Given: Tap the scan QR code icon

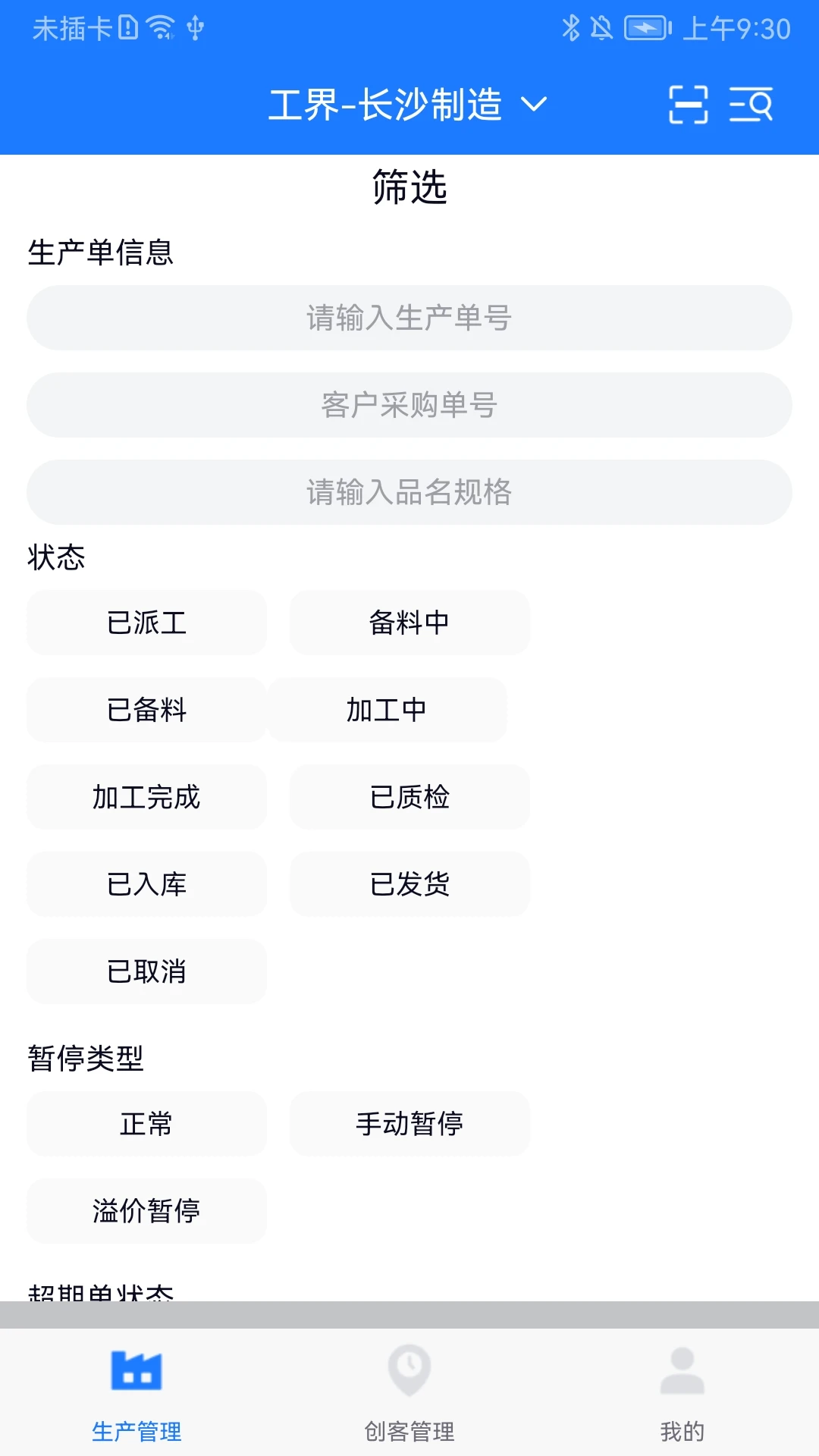Looking at the screenshot, I should pos(687,104).
